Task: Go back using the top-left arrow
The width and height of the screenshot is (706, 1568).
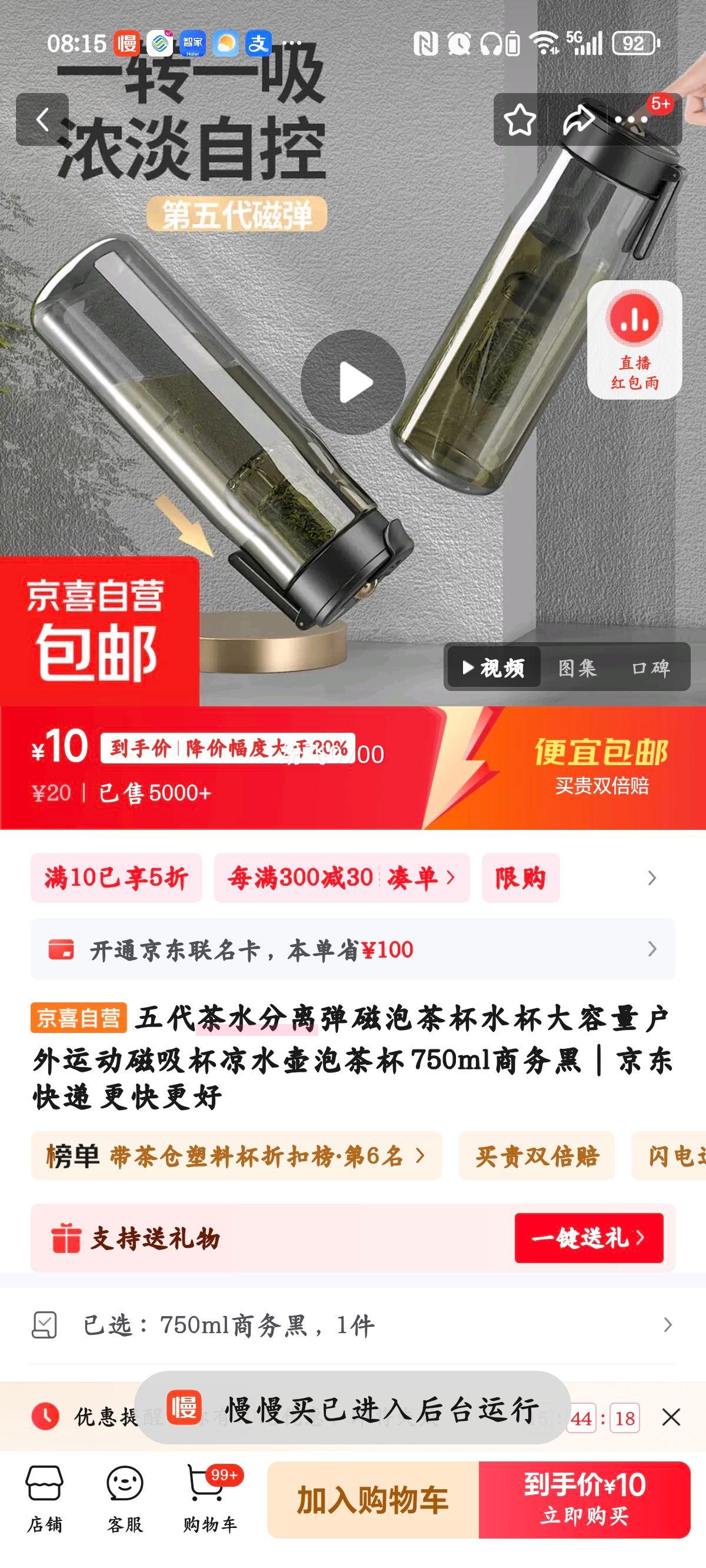Action: (x=42, y=119)
